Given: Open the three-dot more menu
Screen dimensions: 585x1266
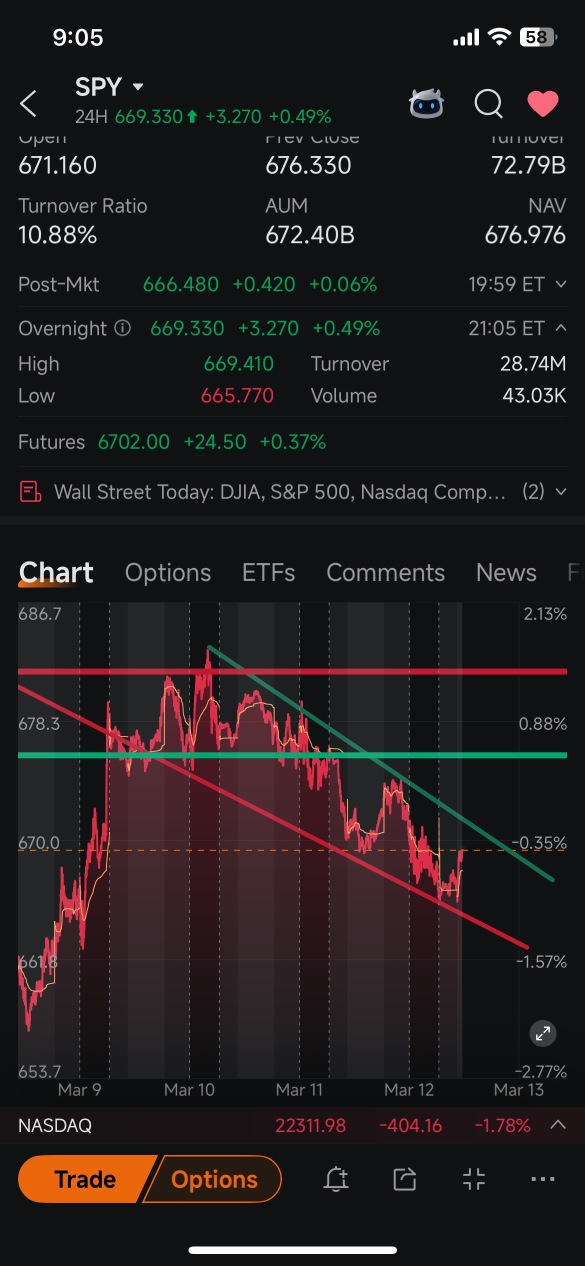Looking at the screenshot, I should pos(543,1180).
